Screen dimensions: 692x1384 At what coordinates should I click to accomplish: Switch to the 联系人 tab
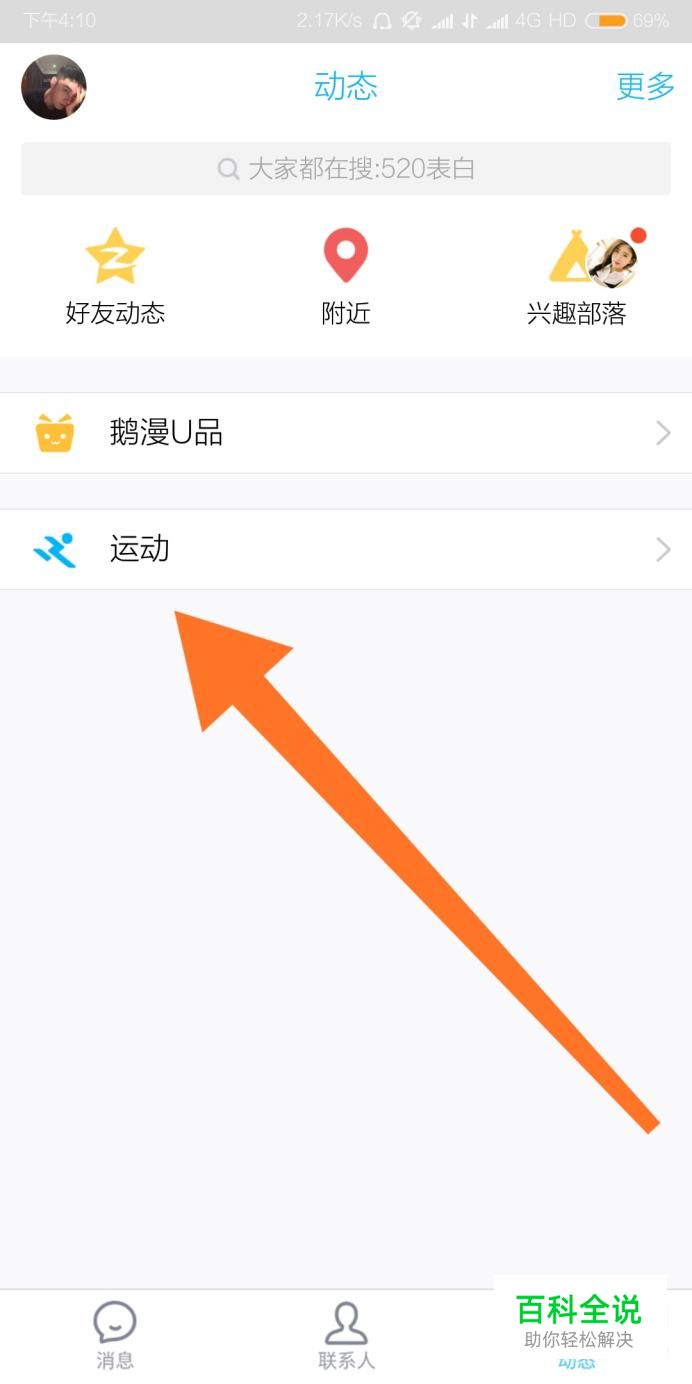(x=346, y=1335)
